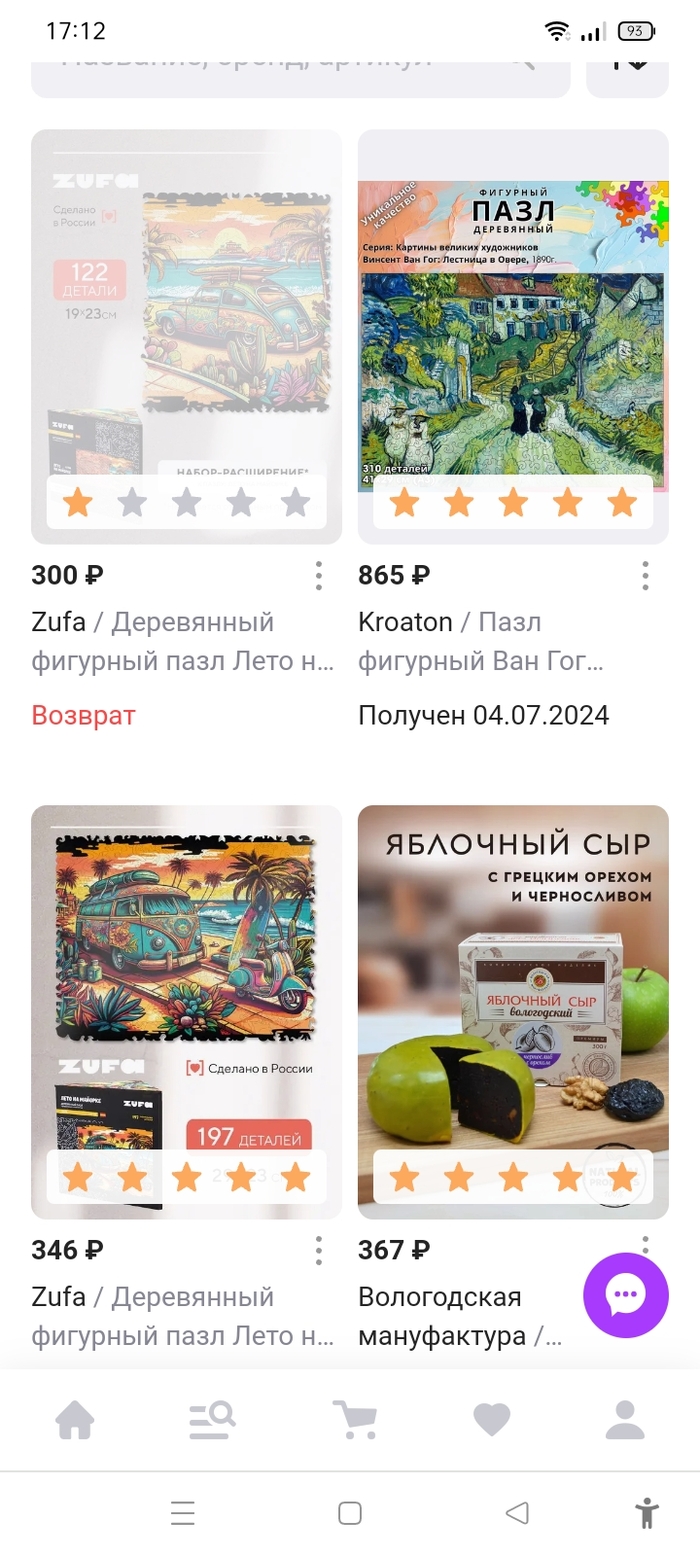The width and height of the screenshot is (700, 1556).
Task: Open the purple support chat button
Action: 626,1295
